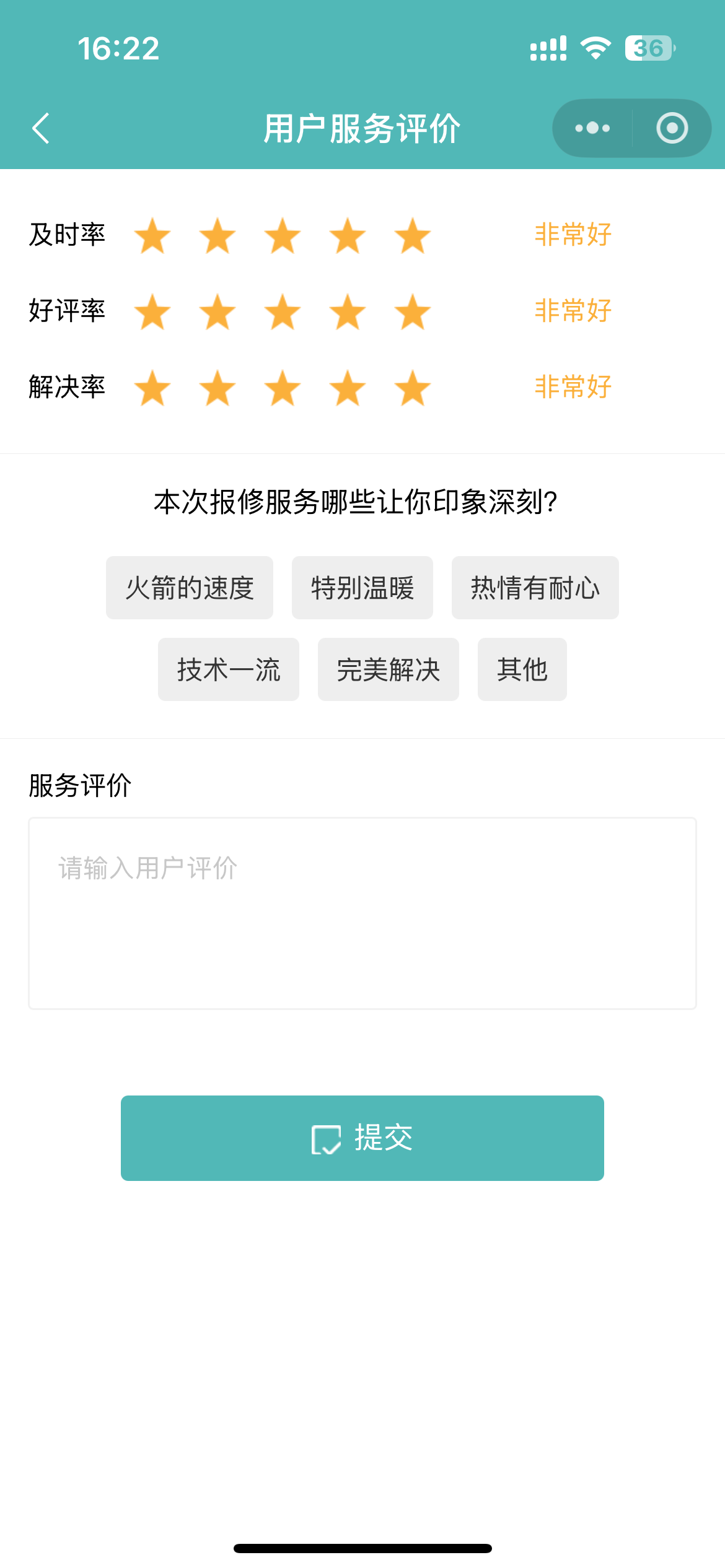The image size is (725, 1568).
Task: Tap the 非常好 label beside 及时率
Action: coord(571,234)
